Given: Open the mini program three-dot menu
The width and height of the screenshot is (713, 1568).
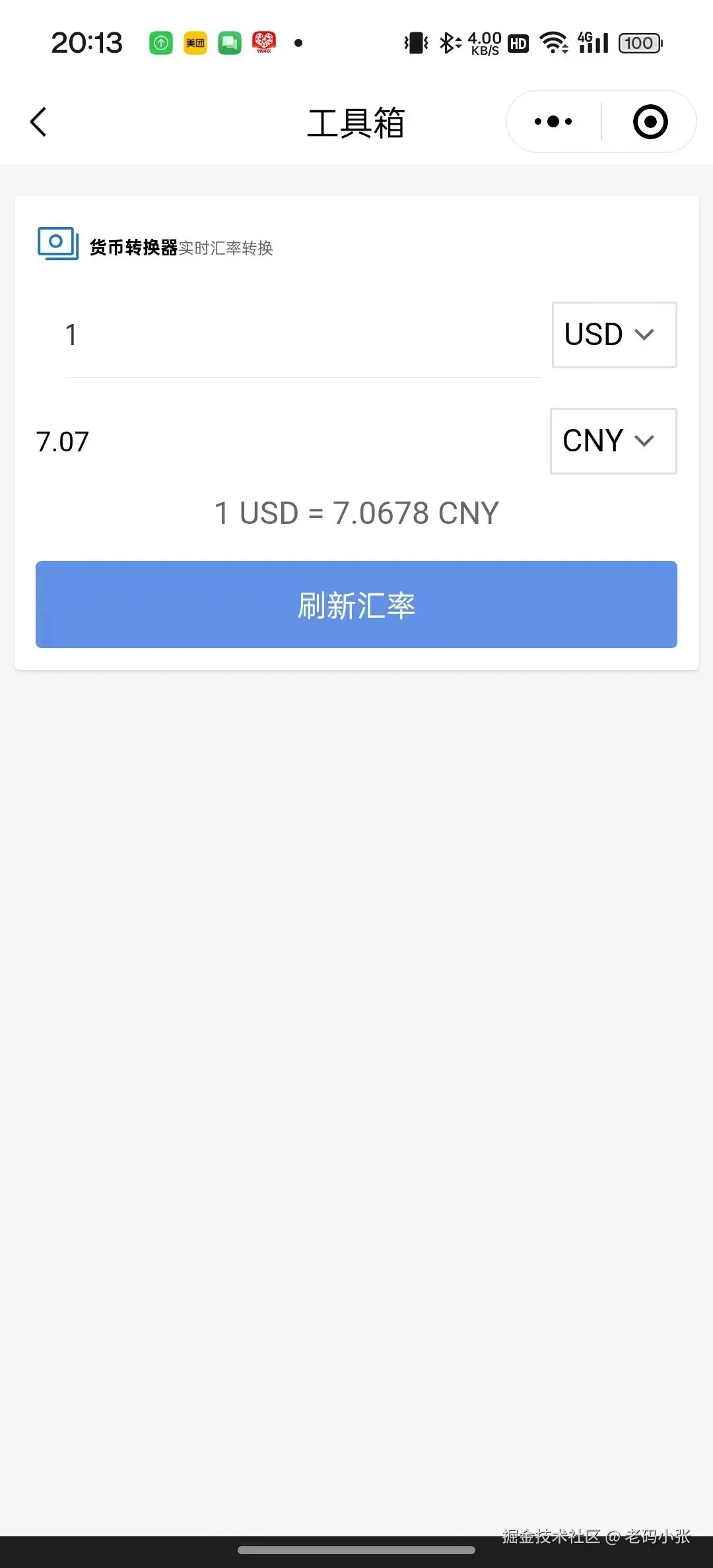Looking at the screenshot, I should (x=553, y=122).
